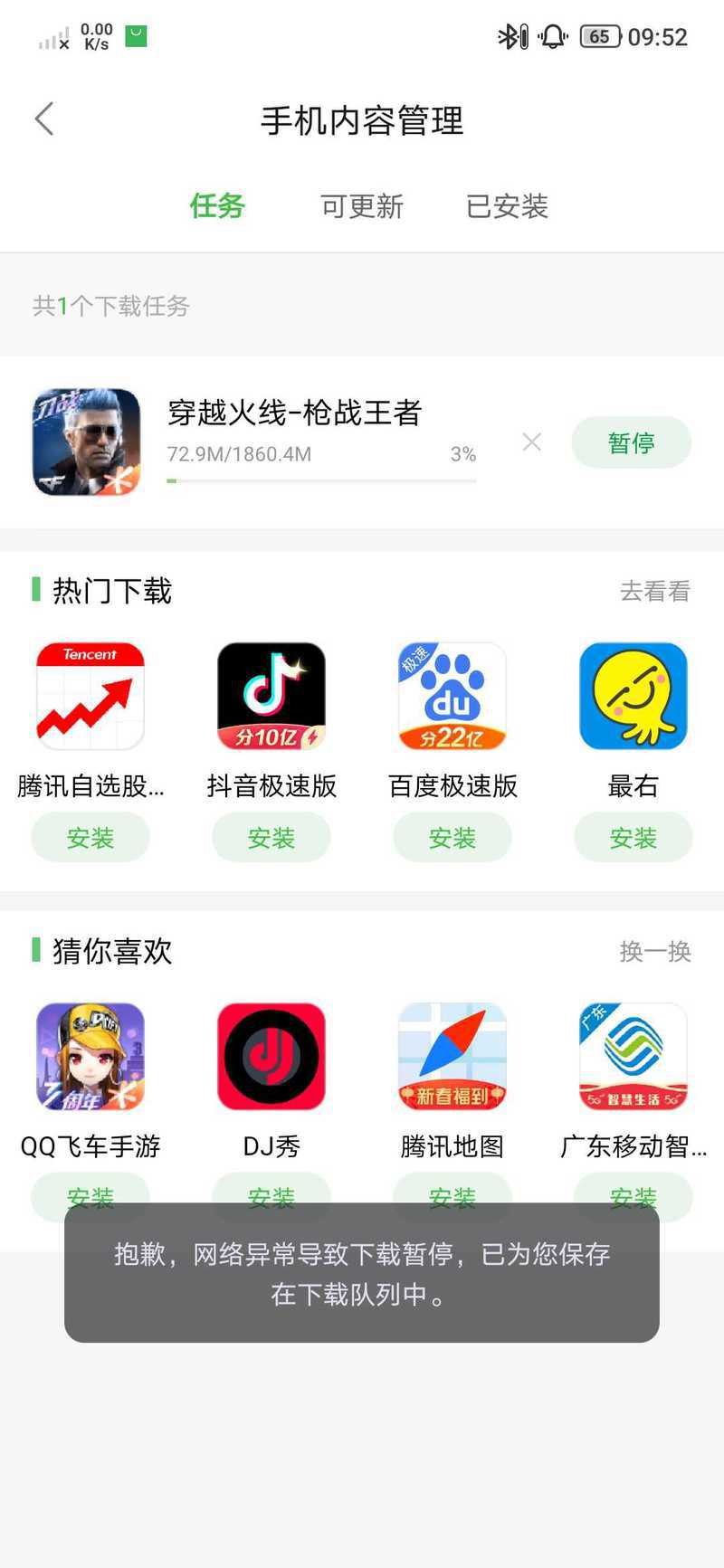
Task: Open 去看看 beside 热门下载
Action: pos(654,591)
